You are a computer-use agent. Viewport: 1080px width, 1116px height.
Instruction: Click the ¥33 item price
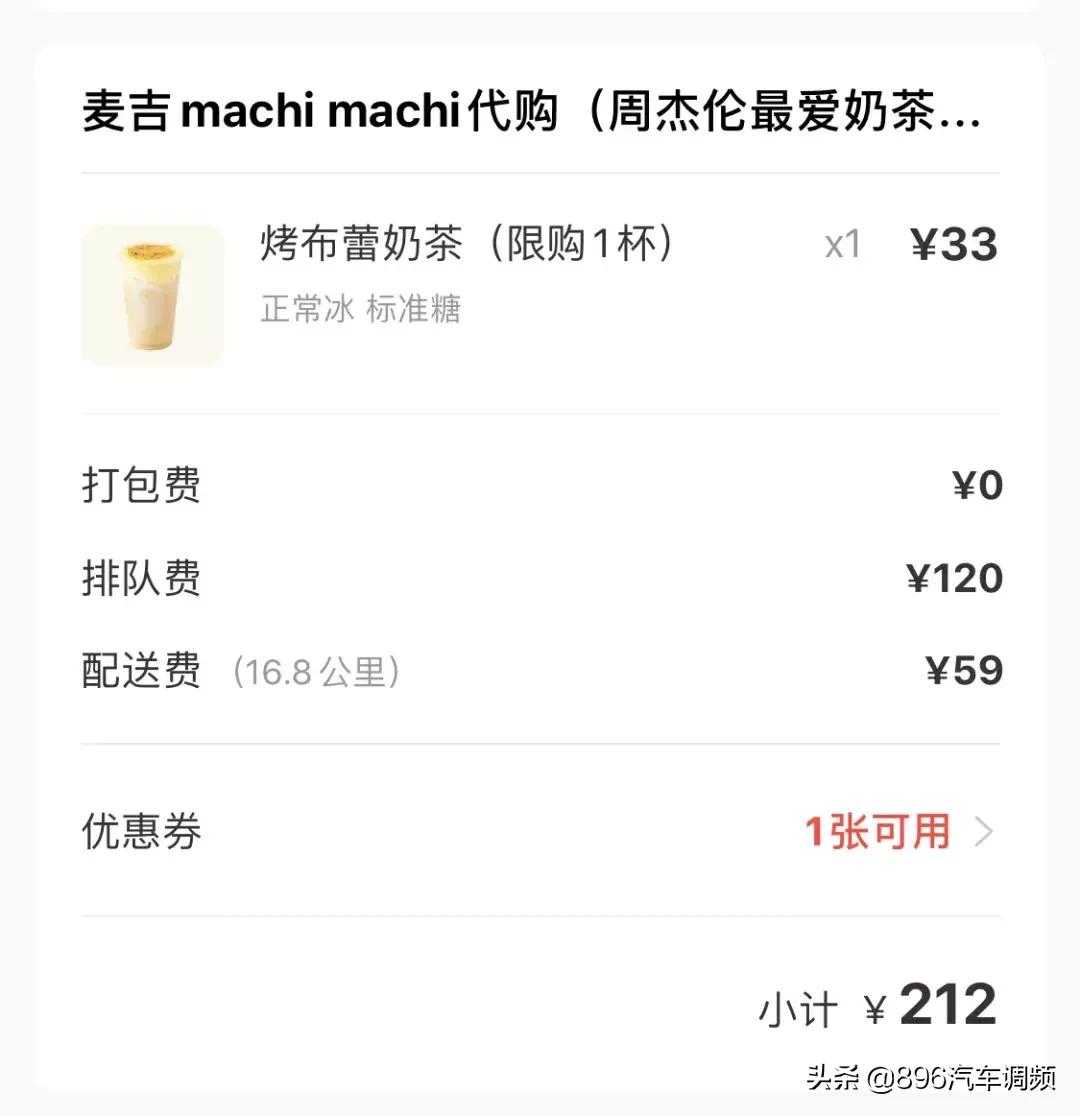(x=951, y=243)
